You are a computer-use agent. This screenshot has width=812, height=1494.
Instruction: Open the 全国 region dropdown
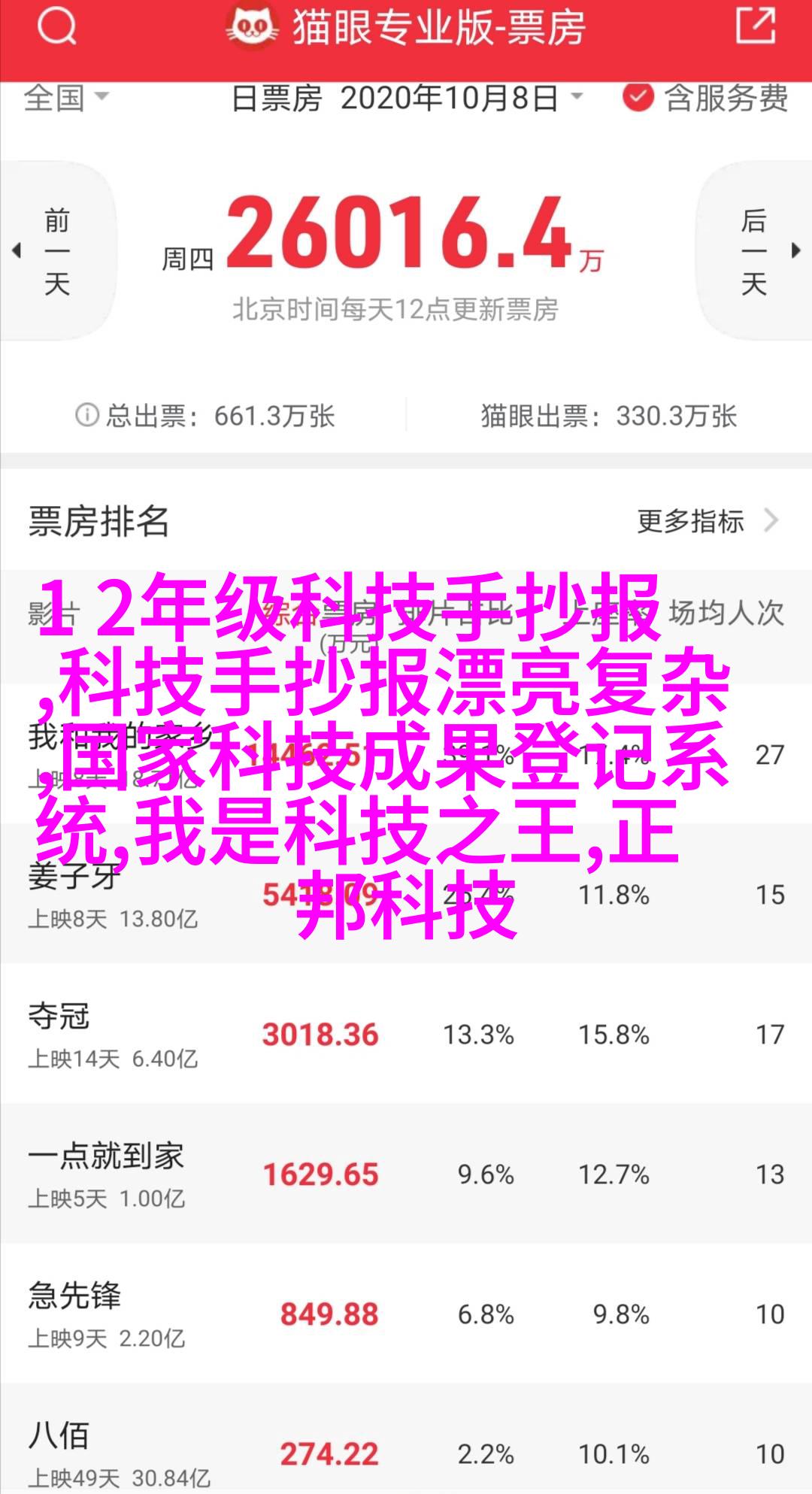click(x=65, y=98)
